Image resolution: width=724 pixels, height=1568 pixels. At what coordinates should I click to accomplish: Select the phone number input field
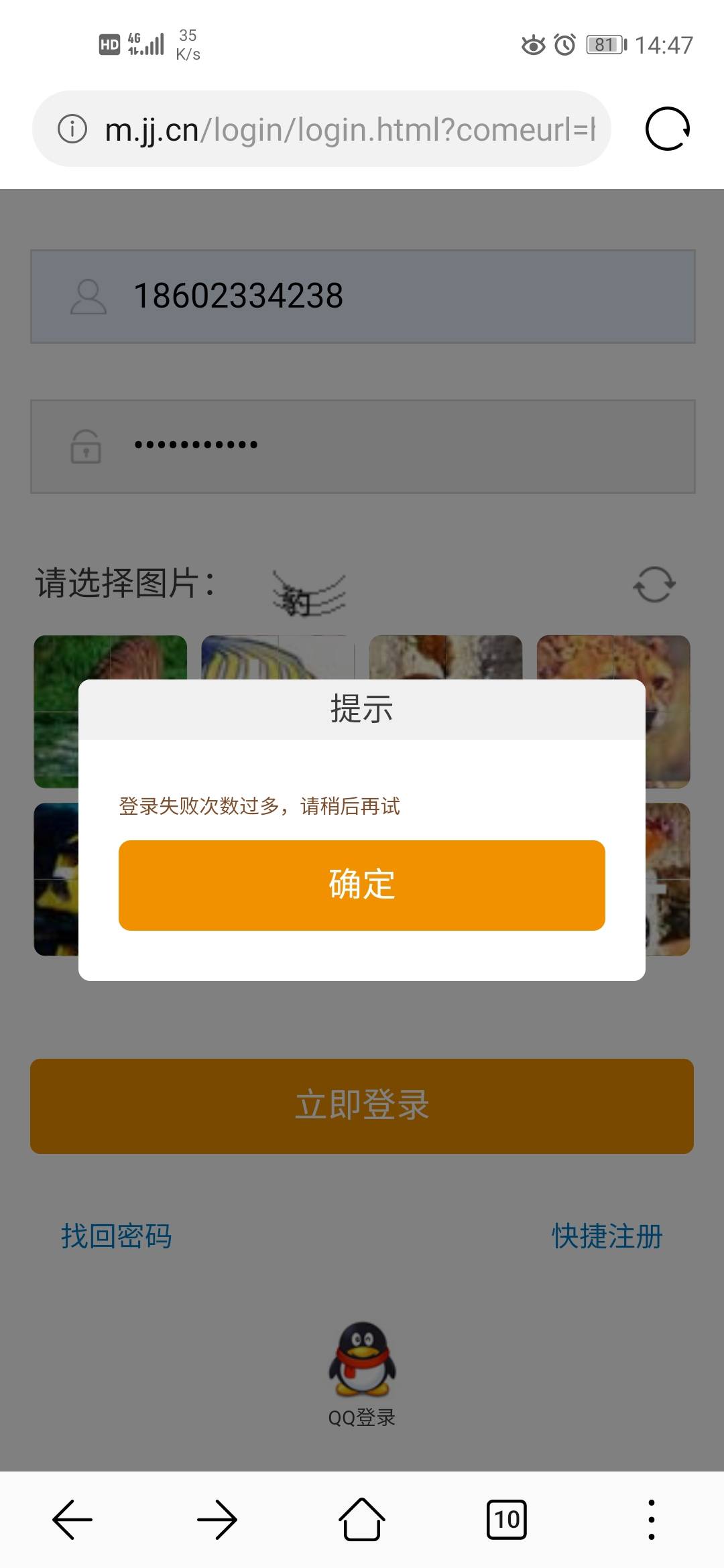[362, 295]
